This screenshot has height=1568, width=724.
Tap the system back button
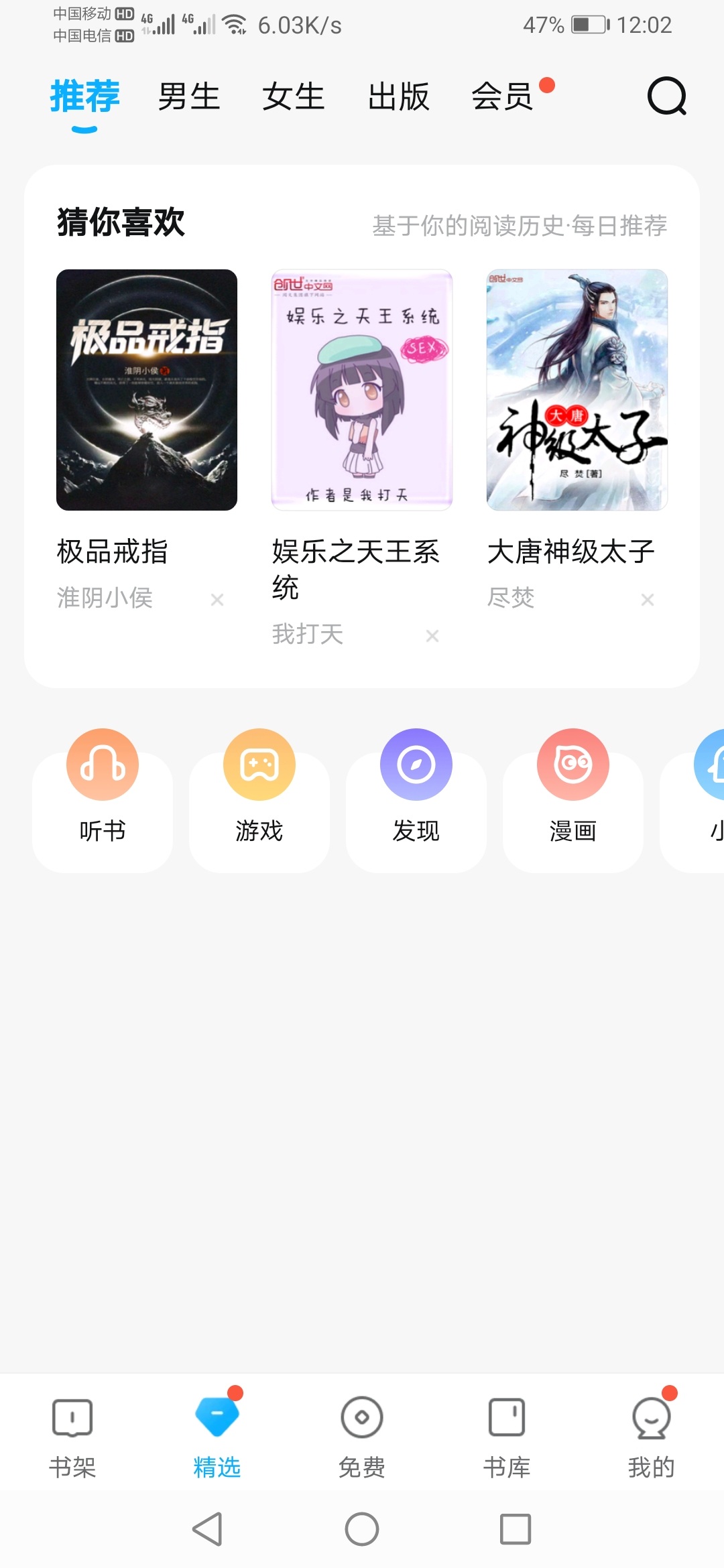point(208,1529)
